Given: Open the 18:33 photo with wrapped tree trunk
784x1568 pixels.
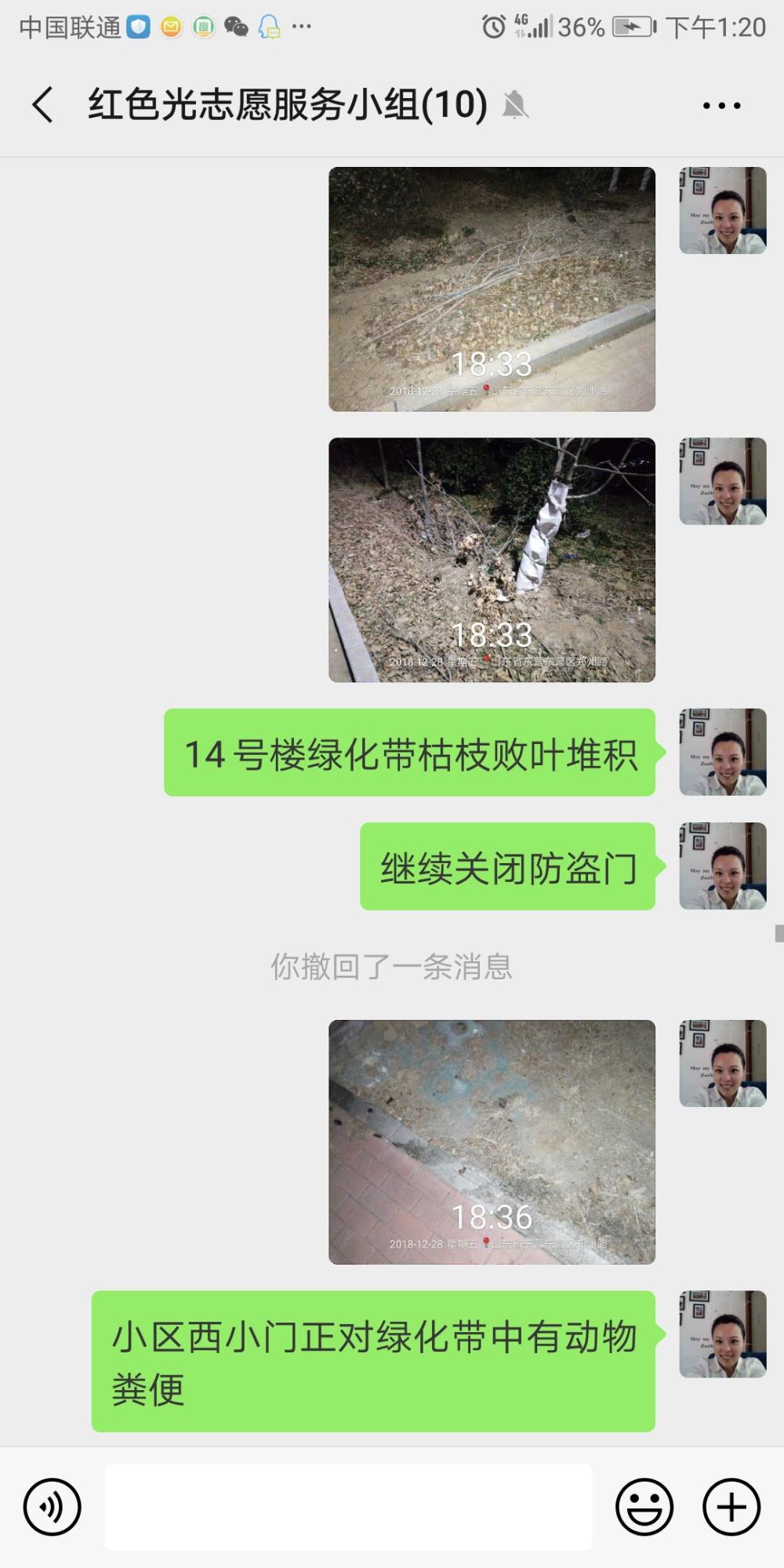Looking at the screenshot, I should click(492, 560).
